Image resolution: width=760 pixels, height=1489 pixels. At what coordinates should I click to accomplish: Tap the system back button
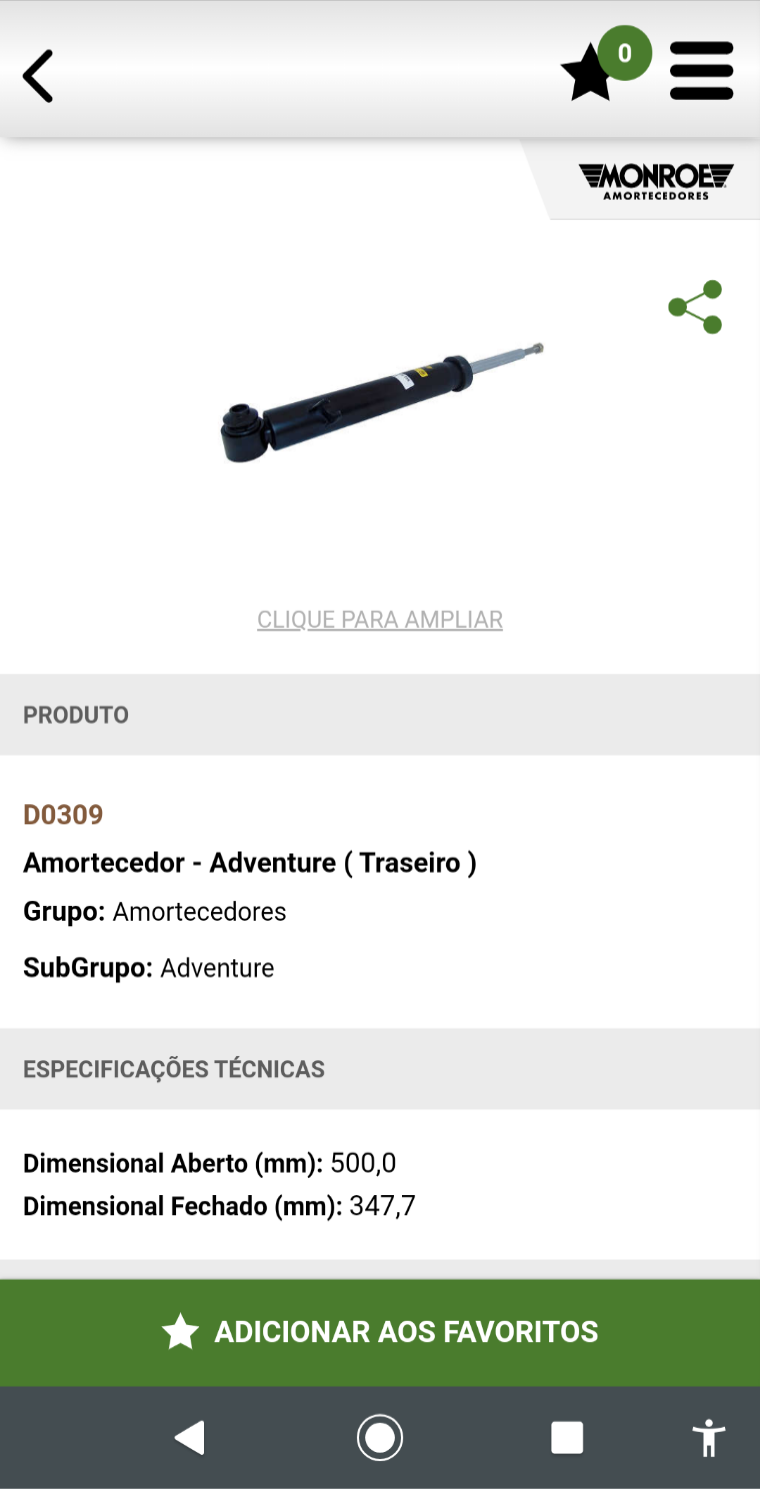pyautogui.click(x=190, y=1438)
